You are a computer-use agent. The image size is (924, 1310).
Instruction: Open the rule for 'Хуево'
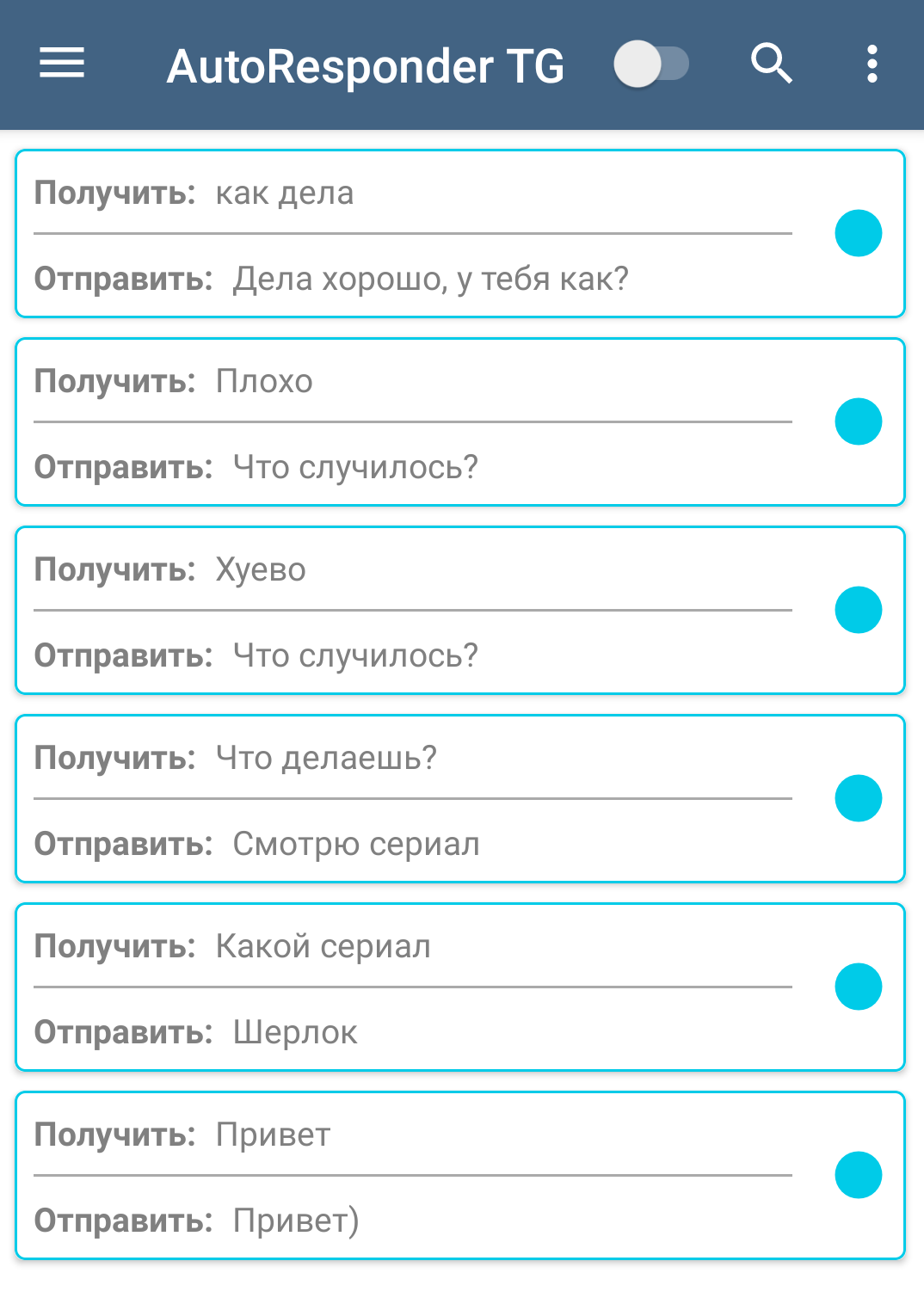pos(460,610)
